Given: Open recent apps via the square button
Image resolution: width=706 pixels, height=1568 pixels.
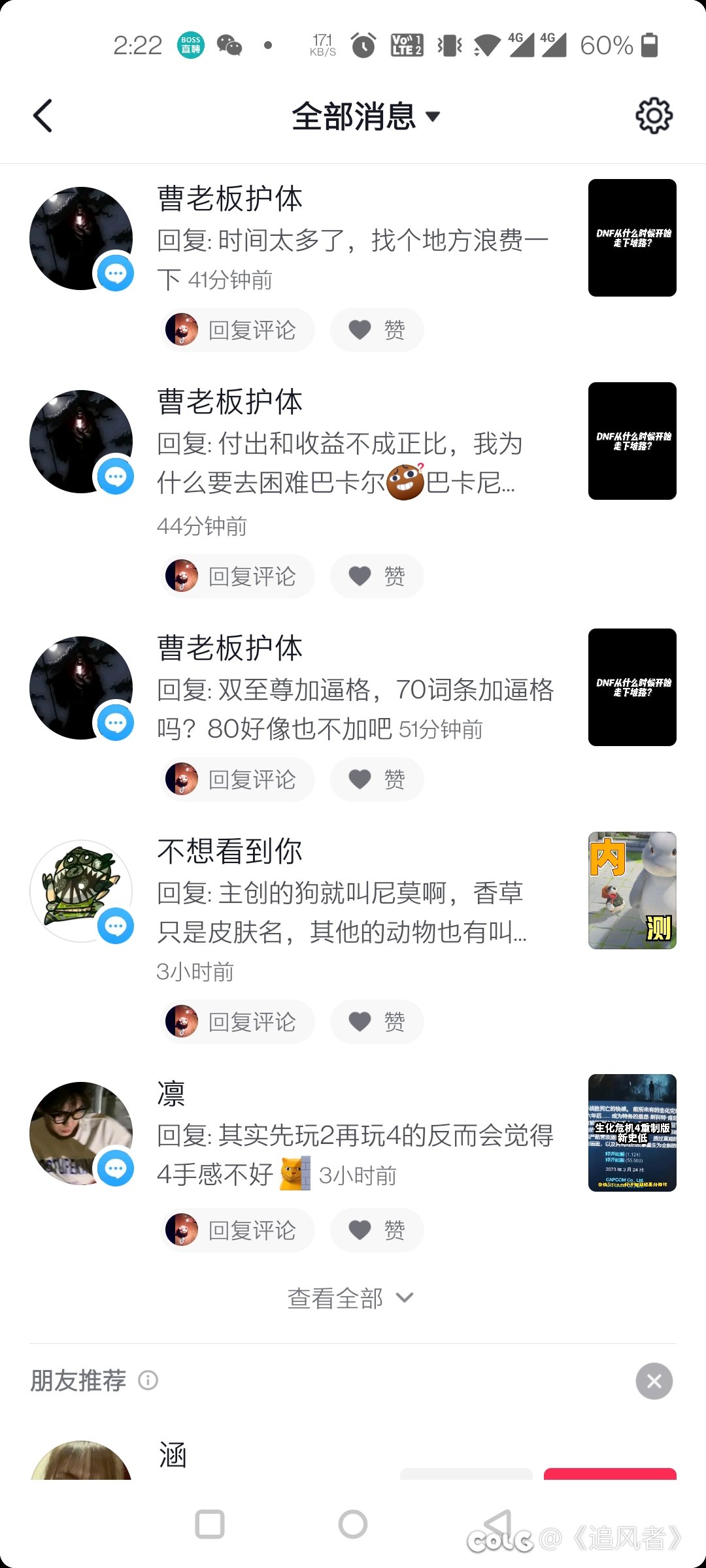Looking at the screenshot, I should point(210,1524).
